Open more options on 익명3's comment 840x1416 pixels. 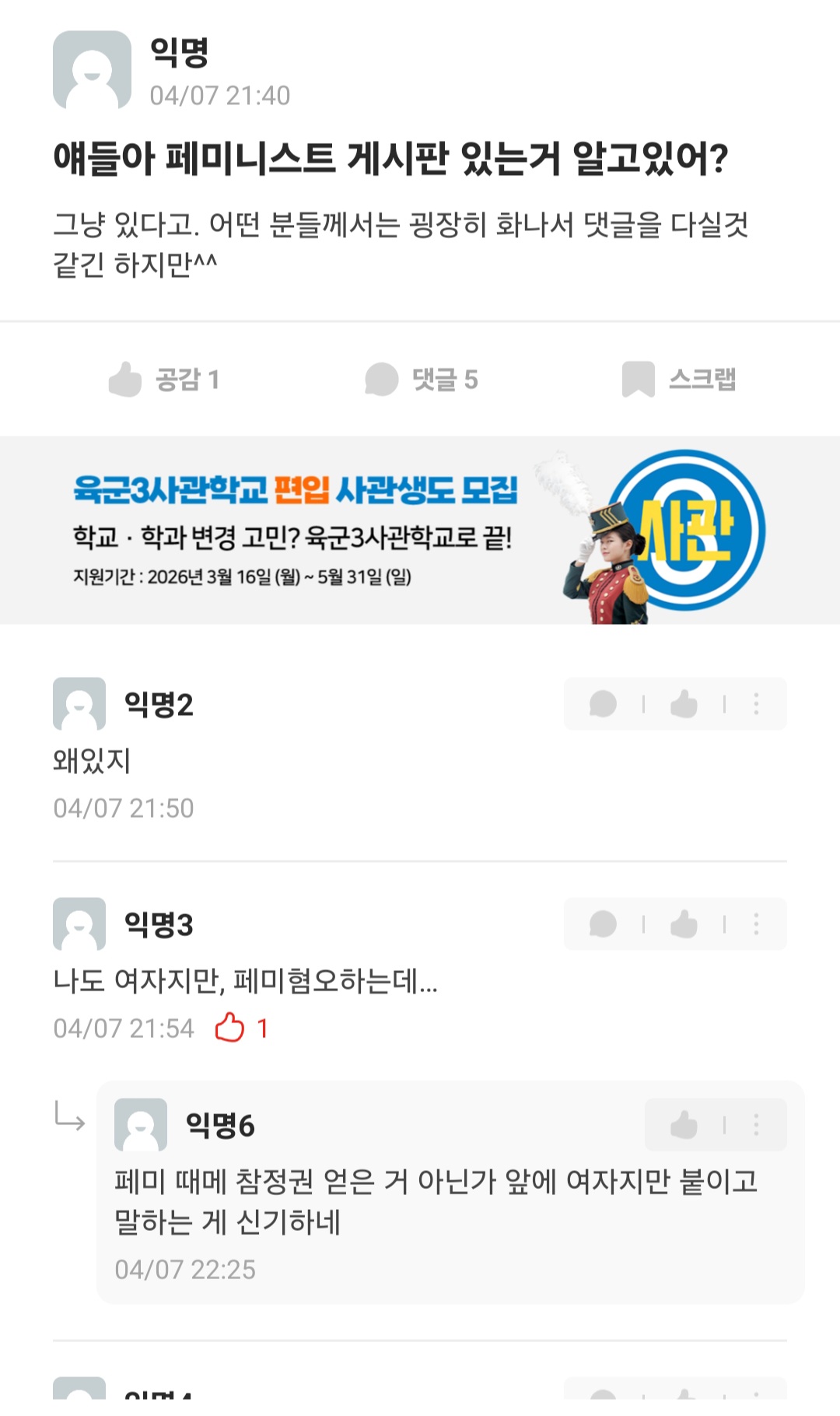[756, 924]
